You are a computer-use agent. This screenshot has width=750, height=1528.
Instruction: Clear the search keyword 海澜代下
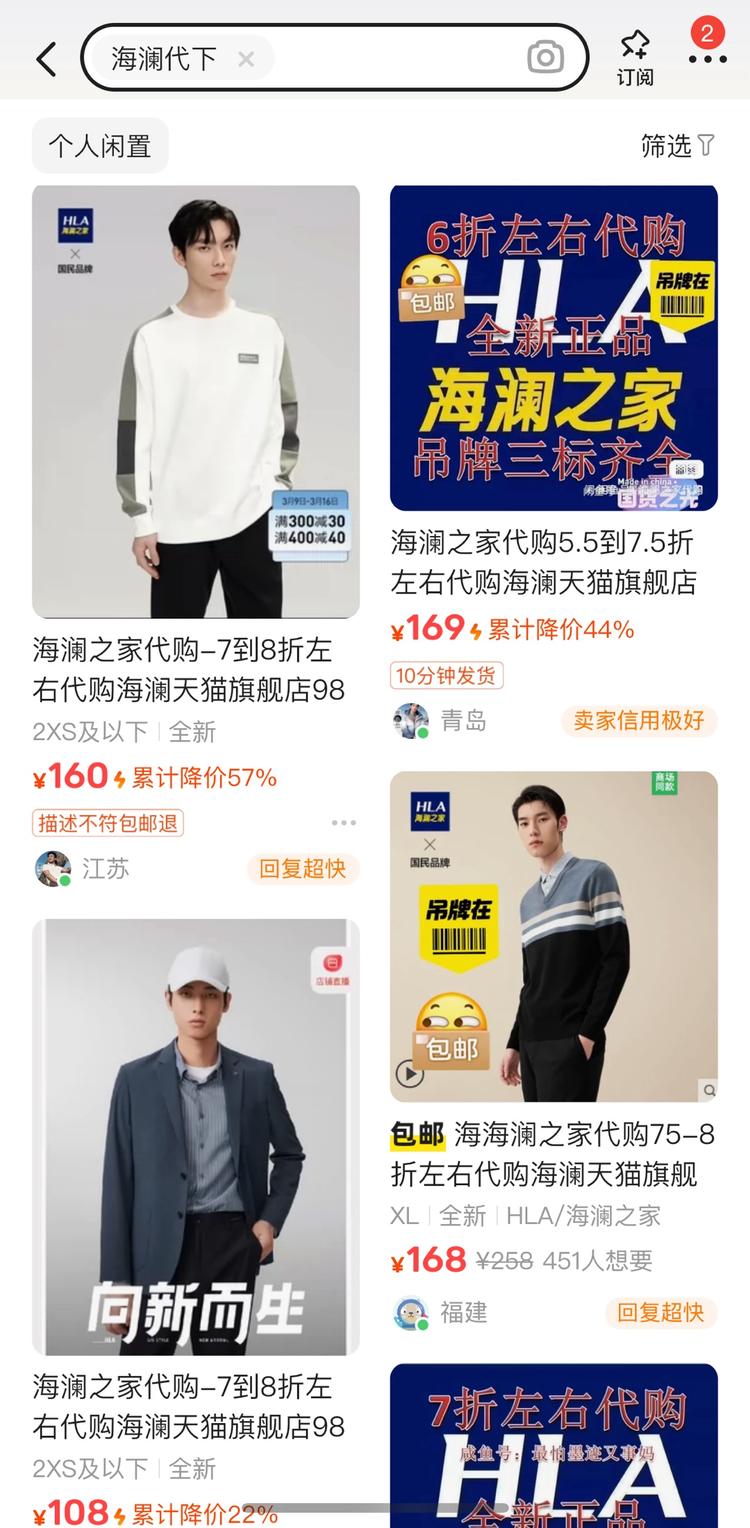[x=245, y=58]
